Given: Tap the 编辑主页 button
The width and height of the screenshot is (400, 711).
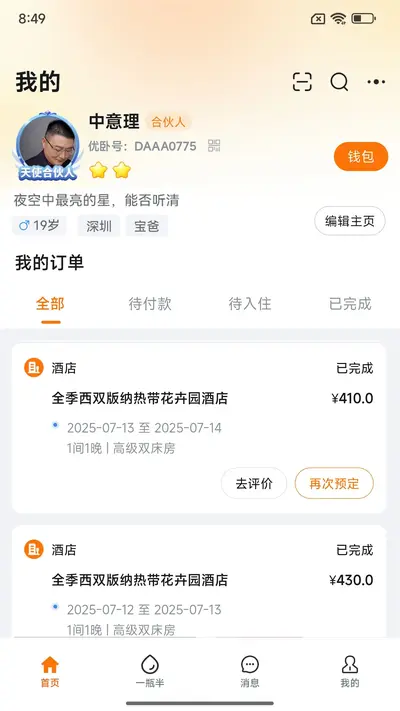Looking at the screenshot, I should (x=350, y=221).
